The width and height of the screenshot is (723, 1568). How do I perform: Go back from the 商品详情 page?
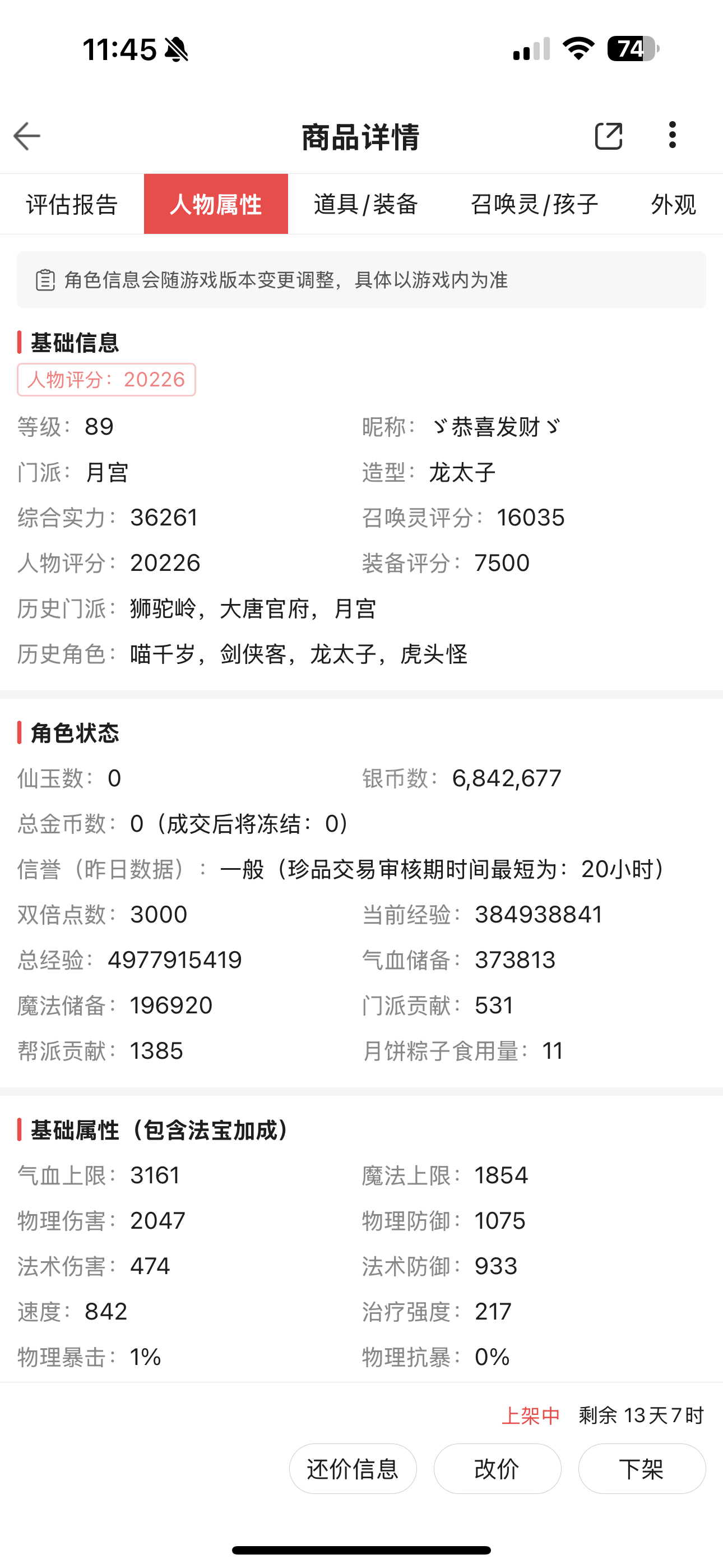(x=27, y=136)
